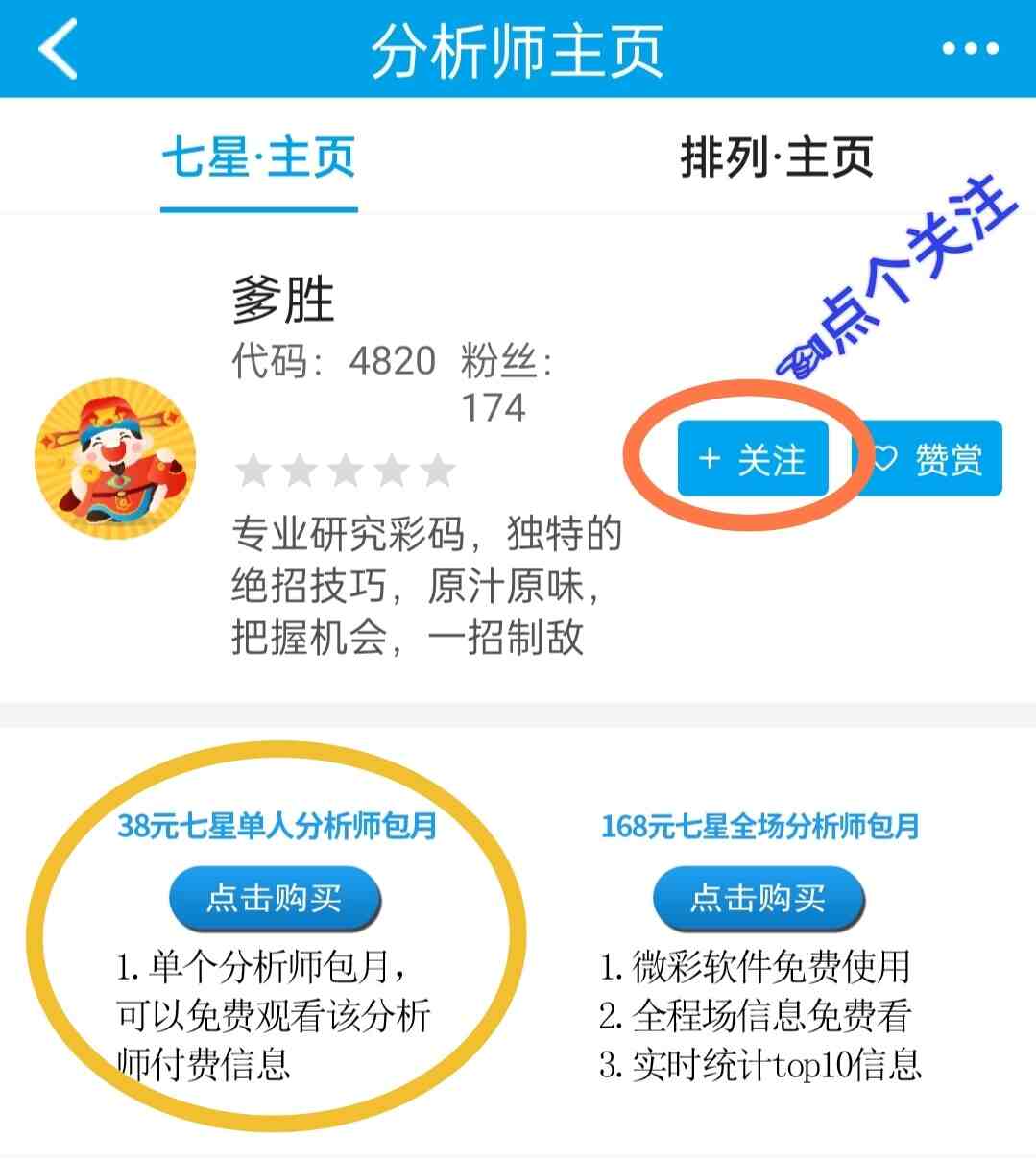The image size is (1036, 1161).
Task: Buy the 38元 single analyst monthly plan
Action: 275,898
